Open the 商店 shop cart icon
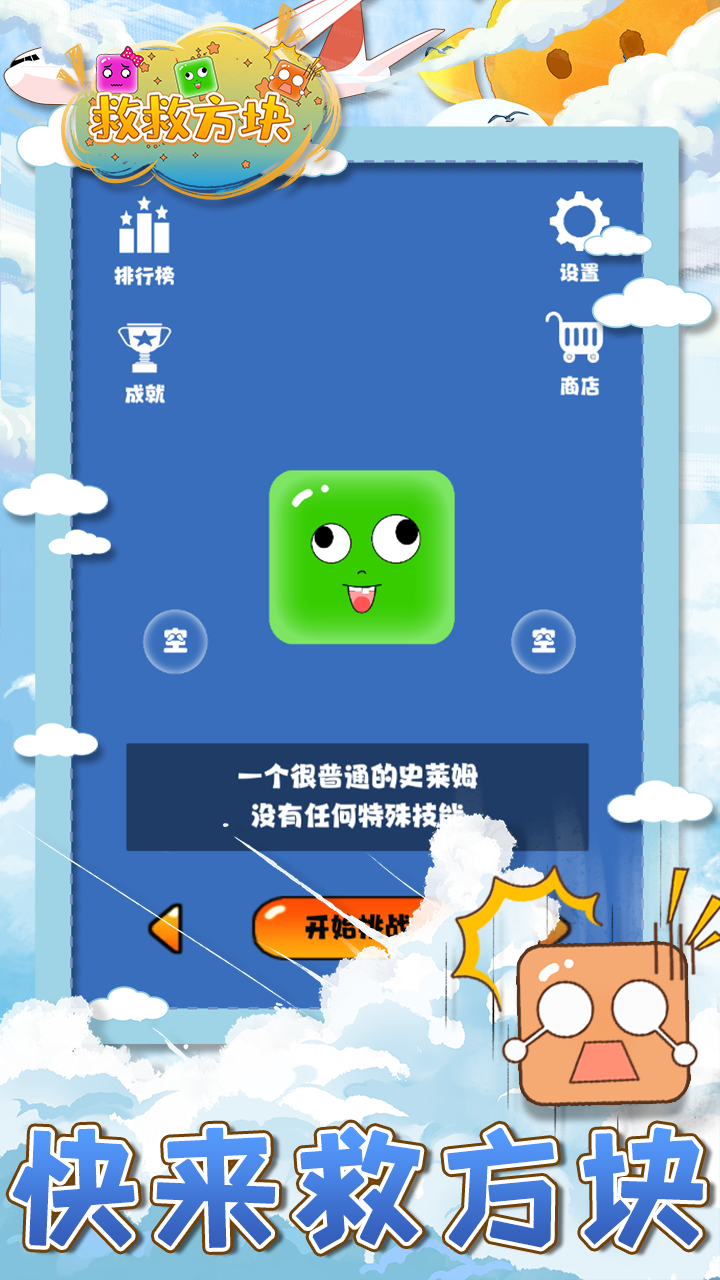Viewport: 720px width, 1280px height. pyautogui.click(x=577, y=340)
